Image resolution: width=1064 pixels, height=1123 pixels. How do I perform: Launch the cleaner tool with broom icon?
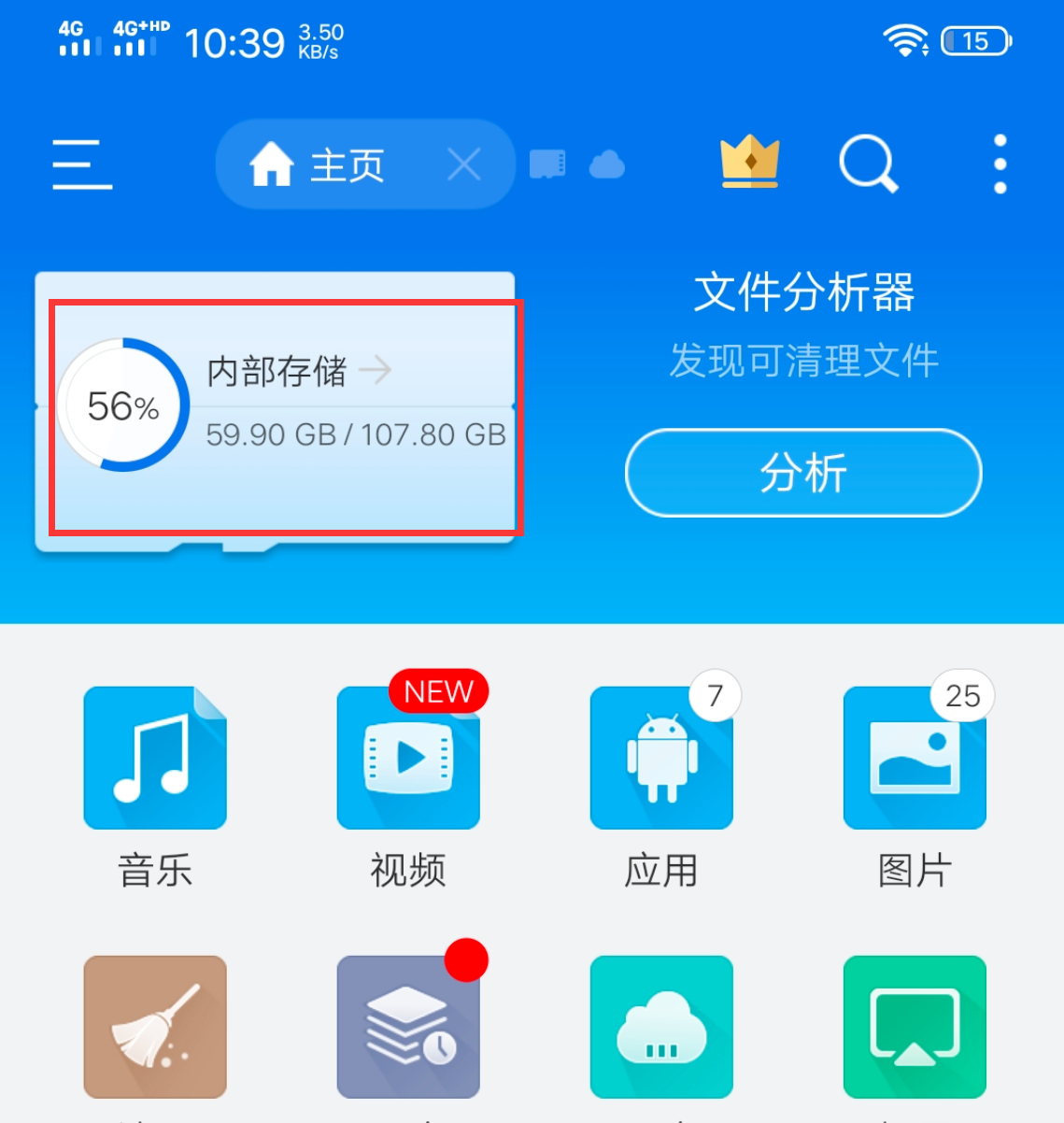coord(155,1026)
